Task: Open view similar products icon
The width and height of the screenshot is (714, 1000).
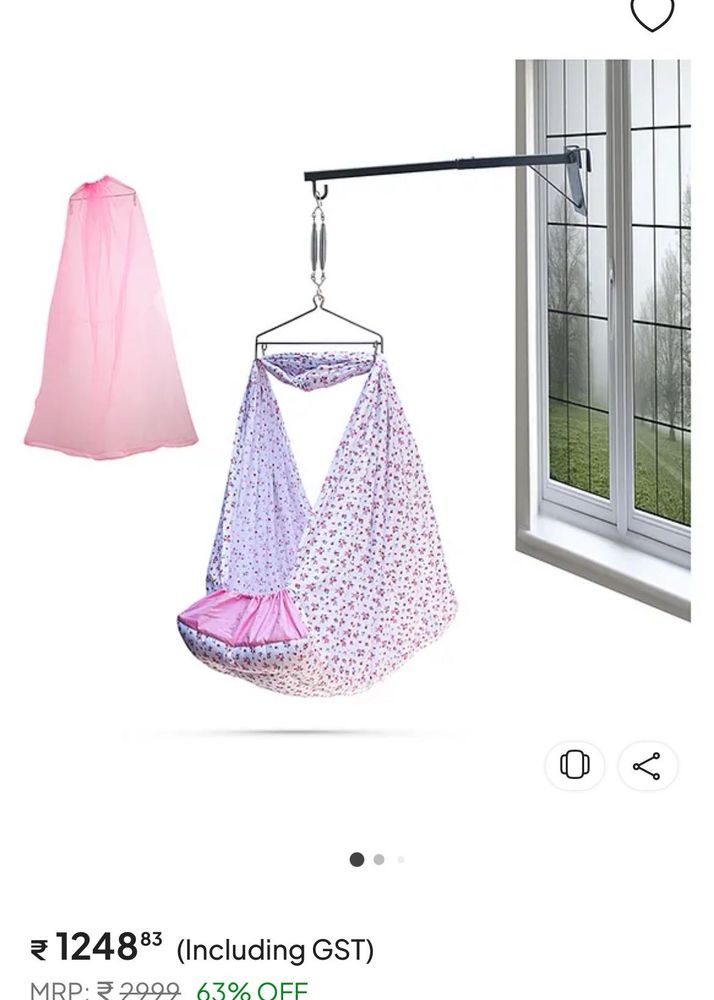Action: click(574, 766)
